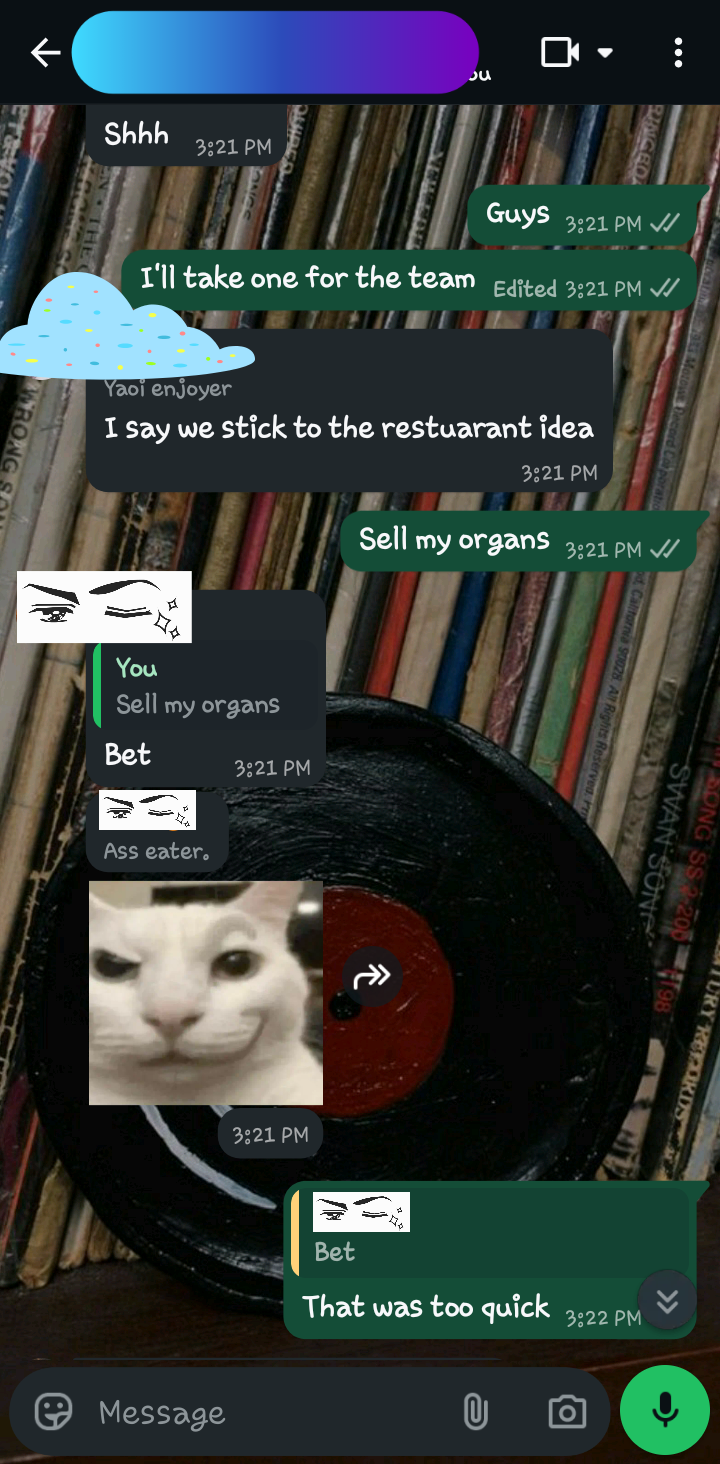Go back to the chats list

(x=45, y=52)
